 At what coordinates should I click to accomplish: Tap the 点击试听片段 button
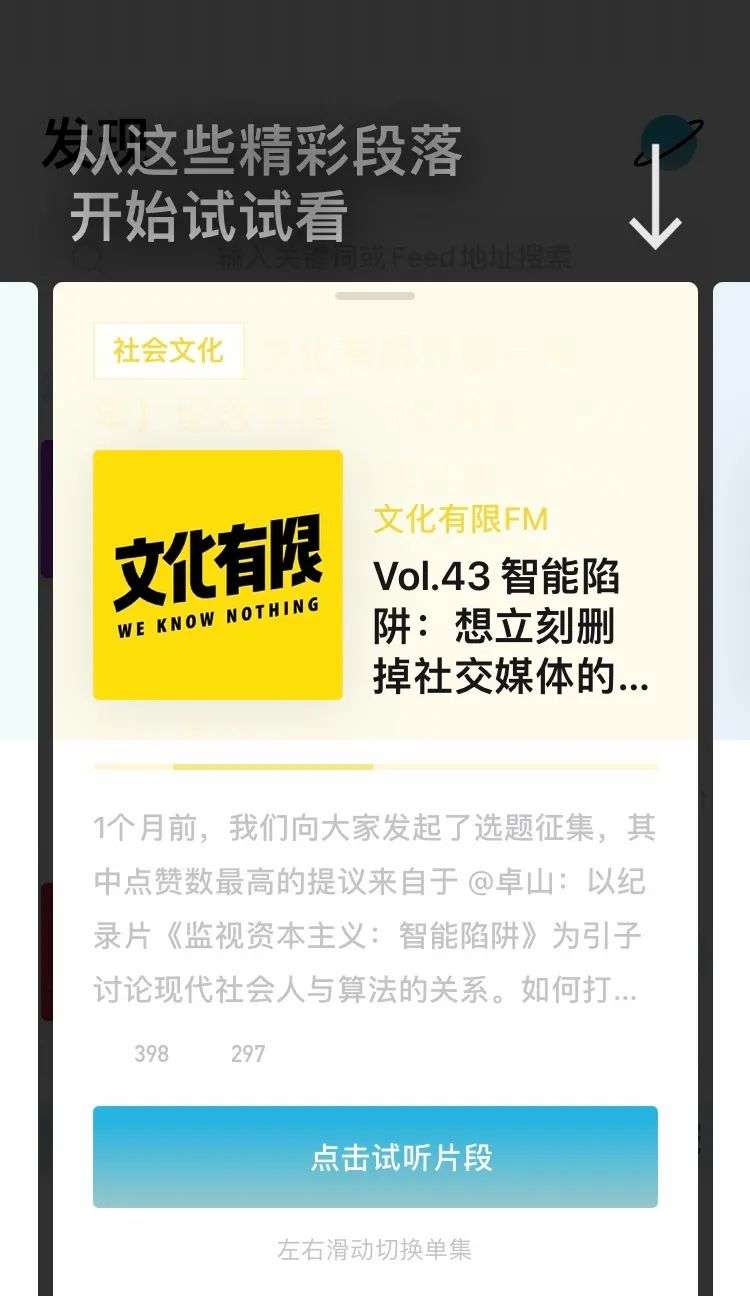pyautogui.click(x=375, y=1157)
